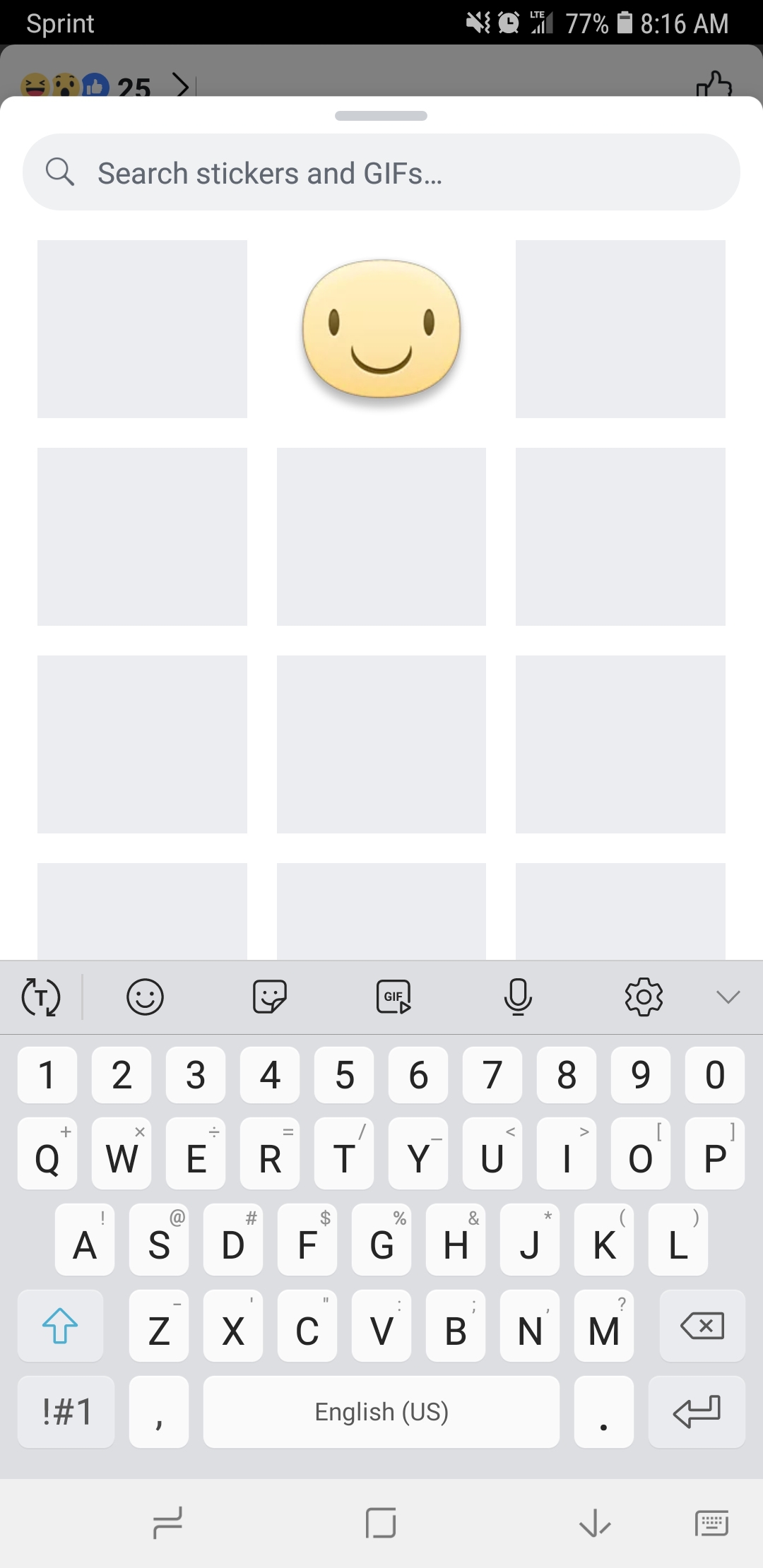Tap the Search stickers and GIFs field

tap(381, 172)
